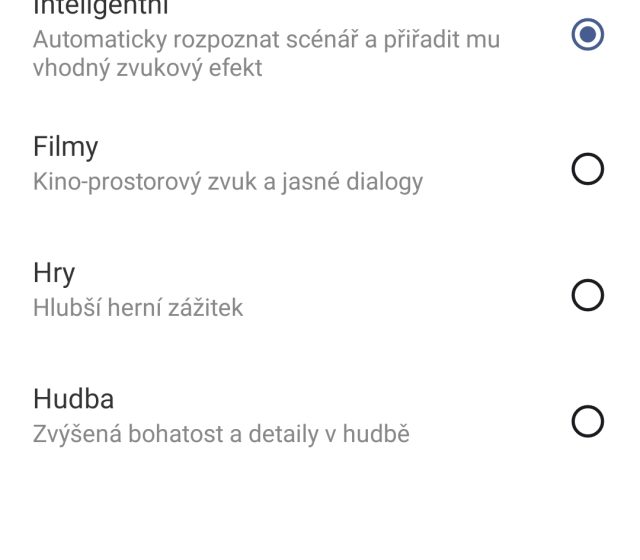Select the Inteligentní sound mode
Image resolution: width=640 pixels, height=560 pixels.
point(587,36)
